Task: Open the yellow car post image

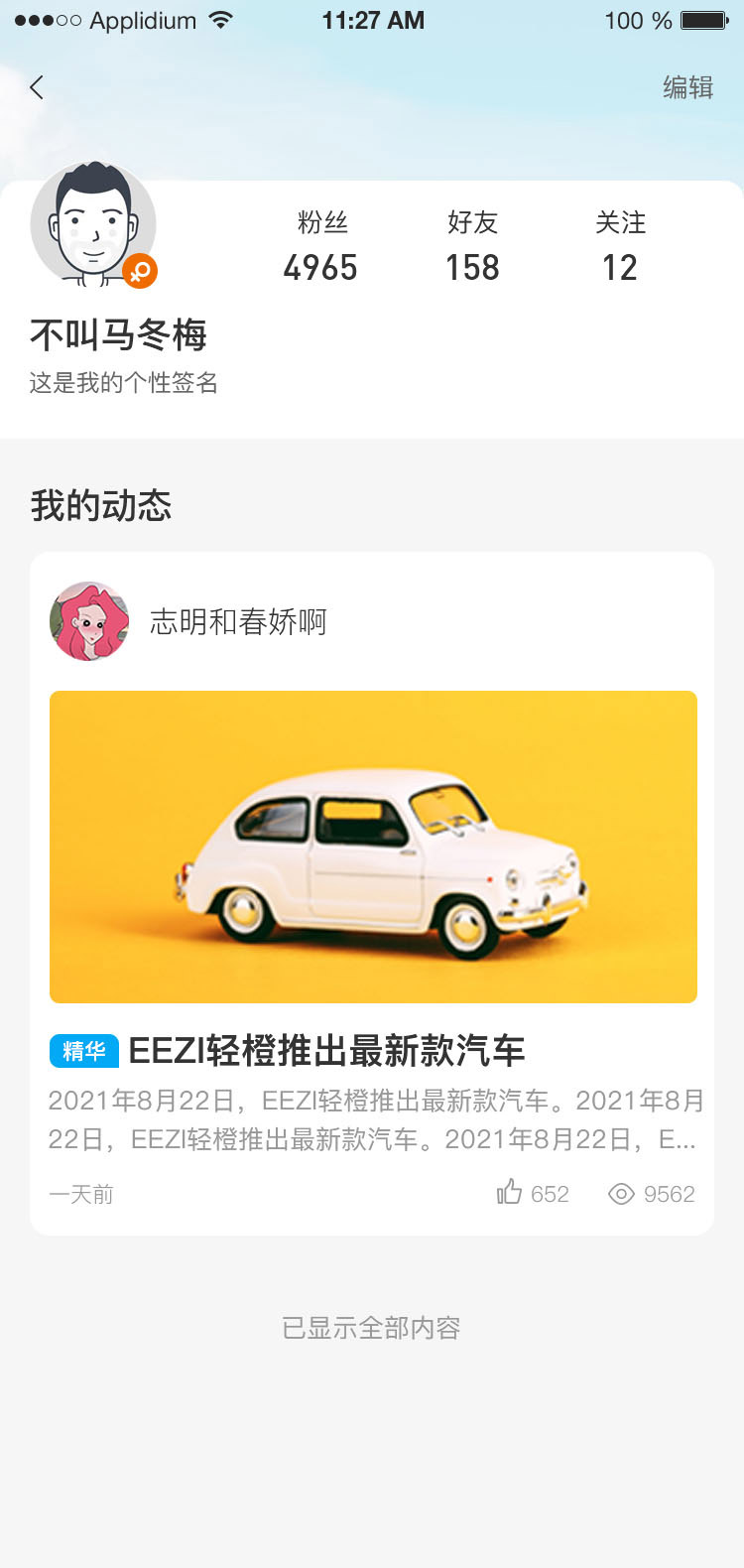Action: 373,847
